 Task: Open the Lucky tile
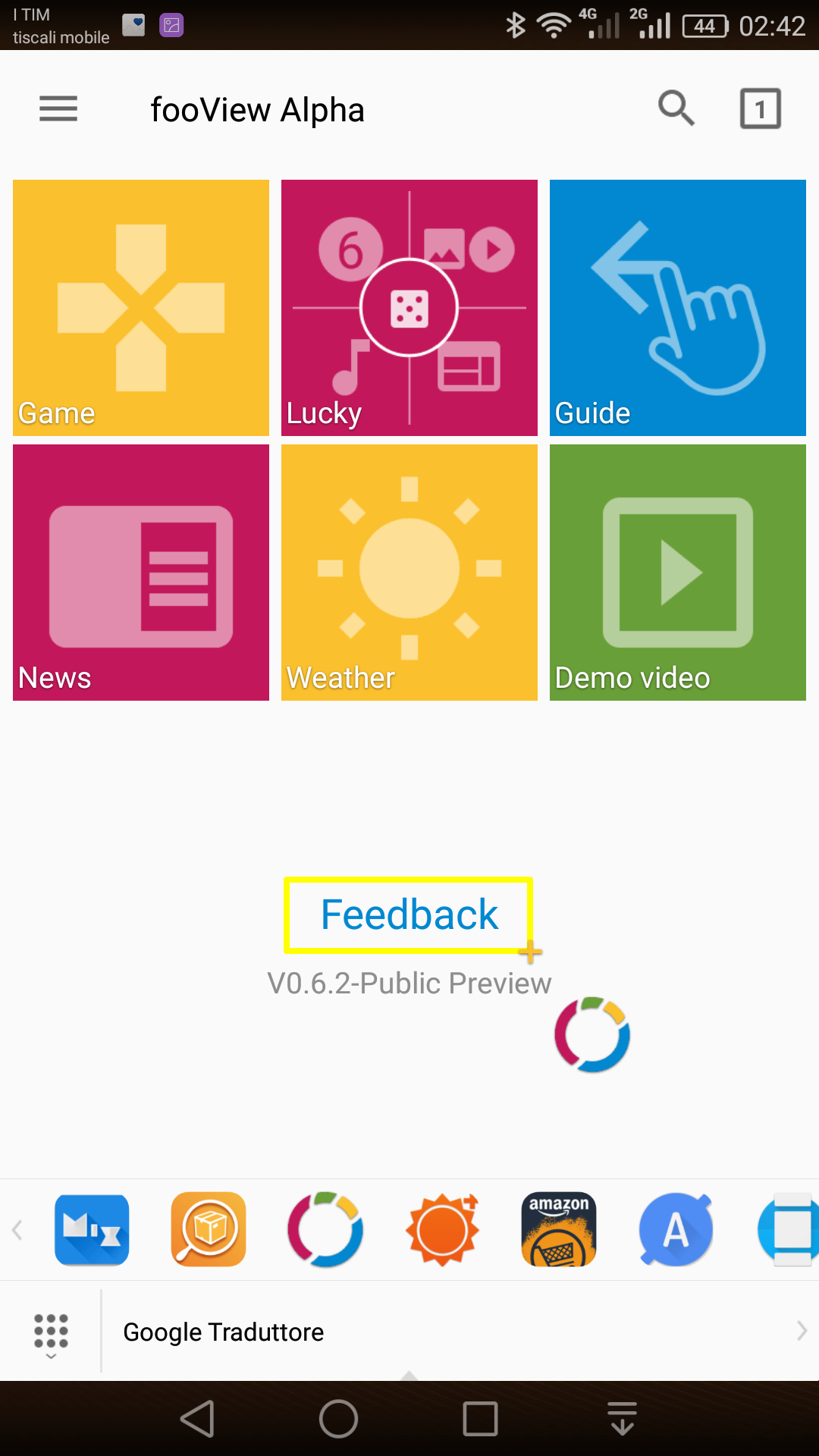409,308
